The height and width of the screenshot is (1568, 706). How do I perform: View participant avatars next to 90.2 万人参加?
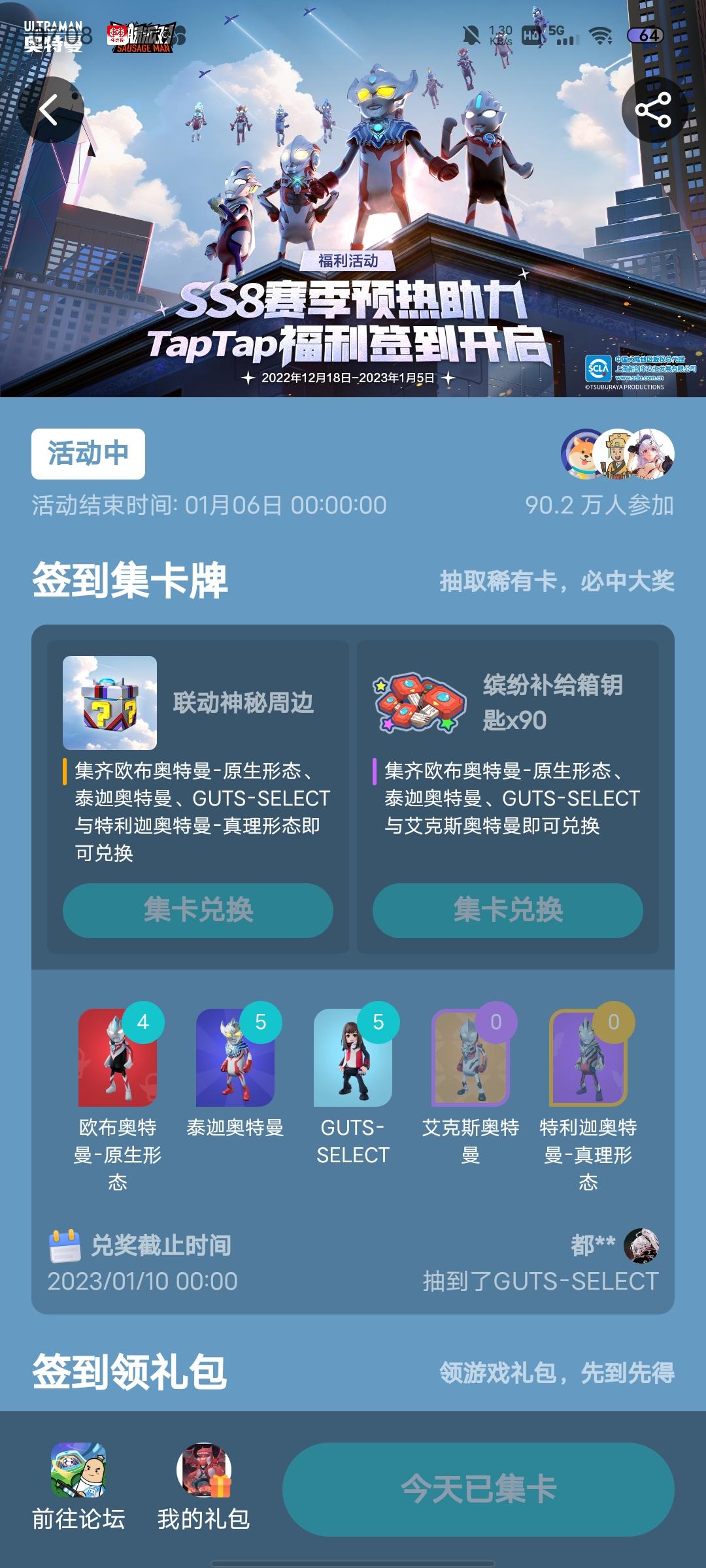click(x=617, y=453)
